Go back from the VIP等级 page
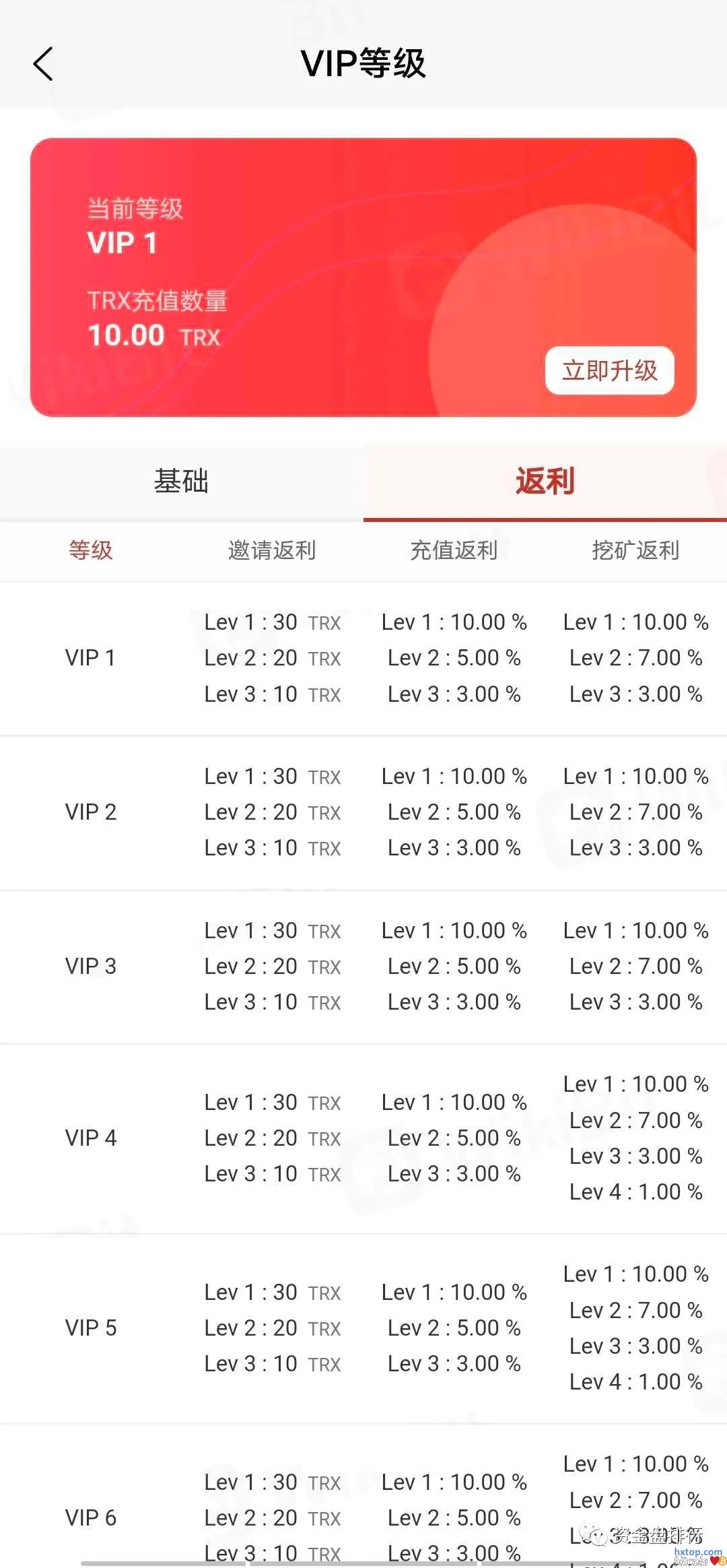727x1568 pixels. [x=43, y=65]
